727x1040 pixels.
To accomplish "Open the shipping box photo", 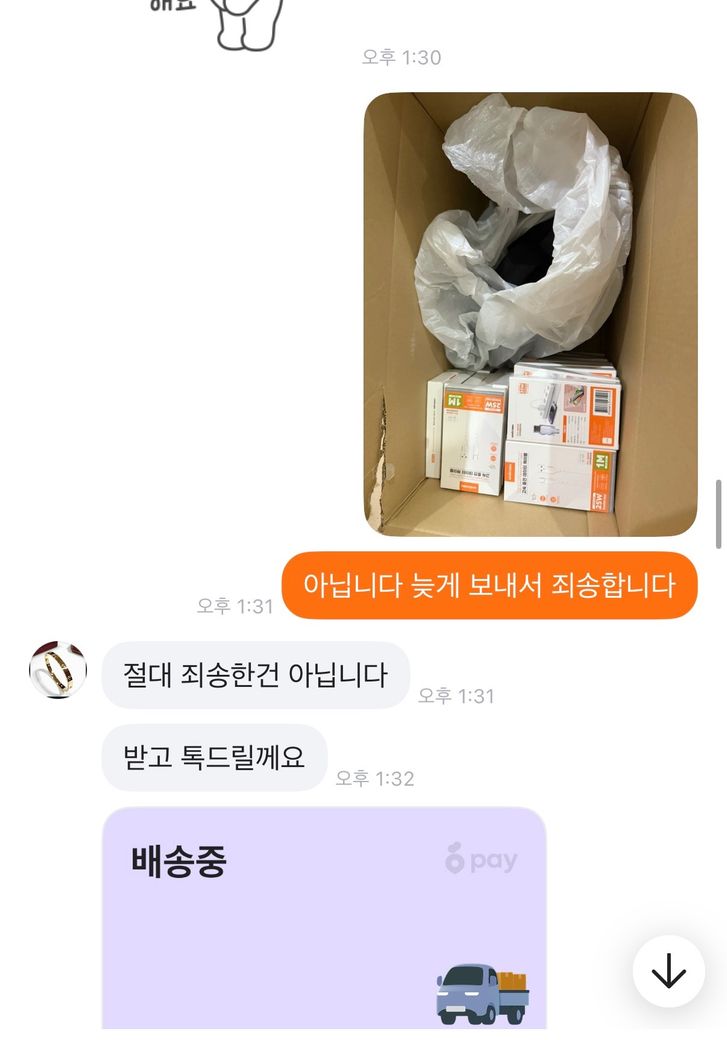I will 530,315.
